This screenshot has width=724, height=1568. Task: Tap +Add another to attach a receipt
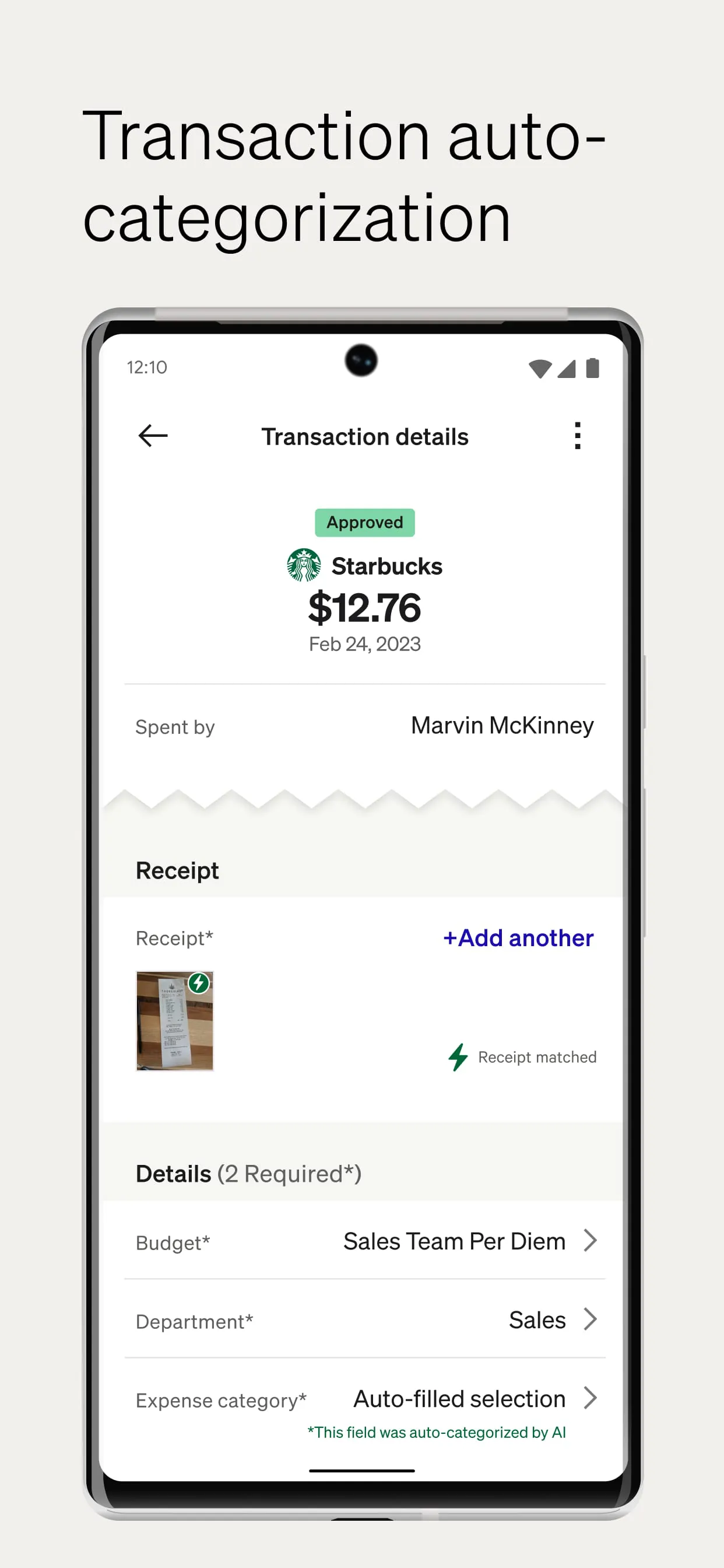tap(519, 937)
